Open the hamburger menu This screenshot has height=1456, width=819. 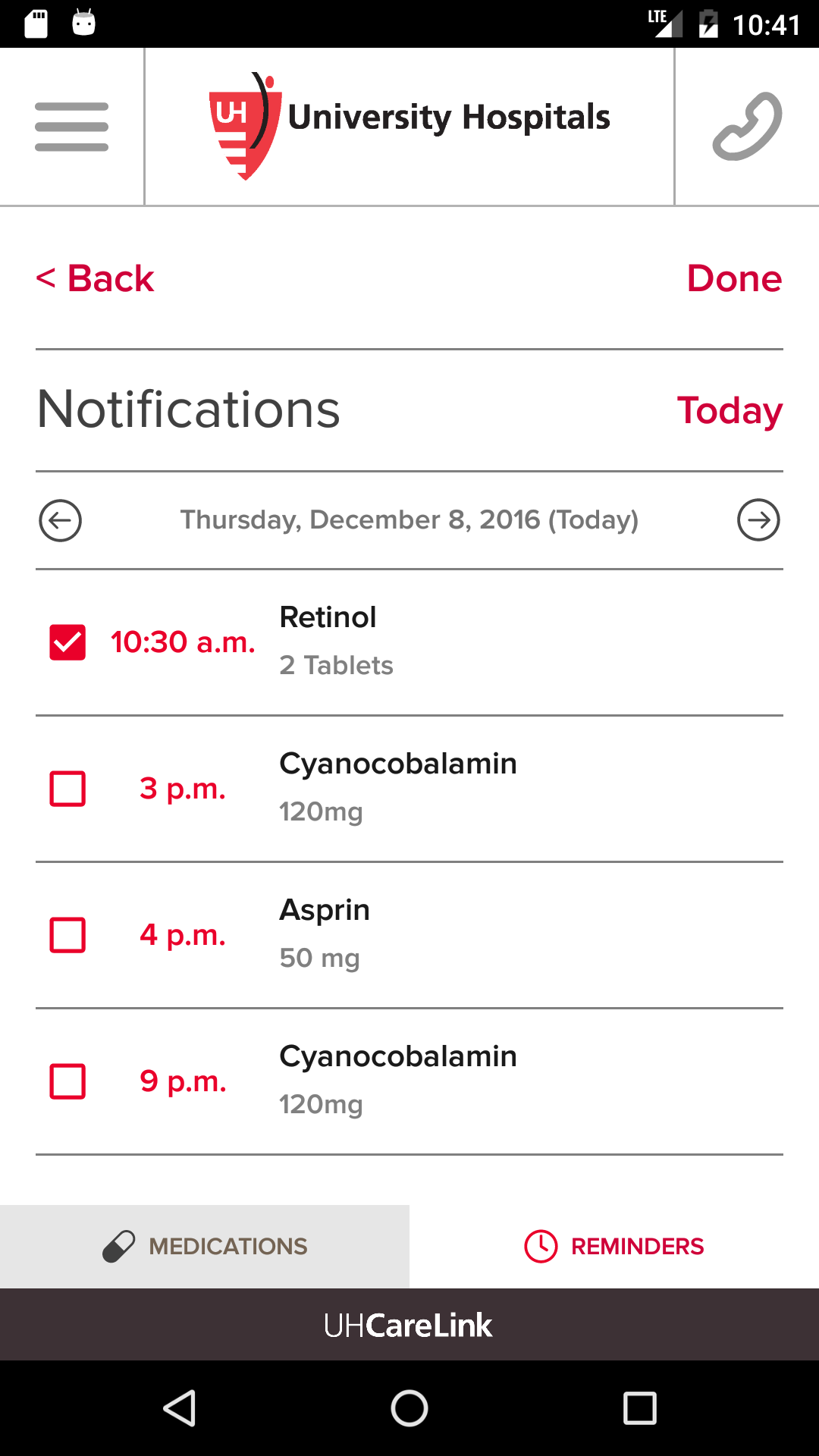click(71, 127)
